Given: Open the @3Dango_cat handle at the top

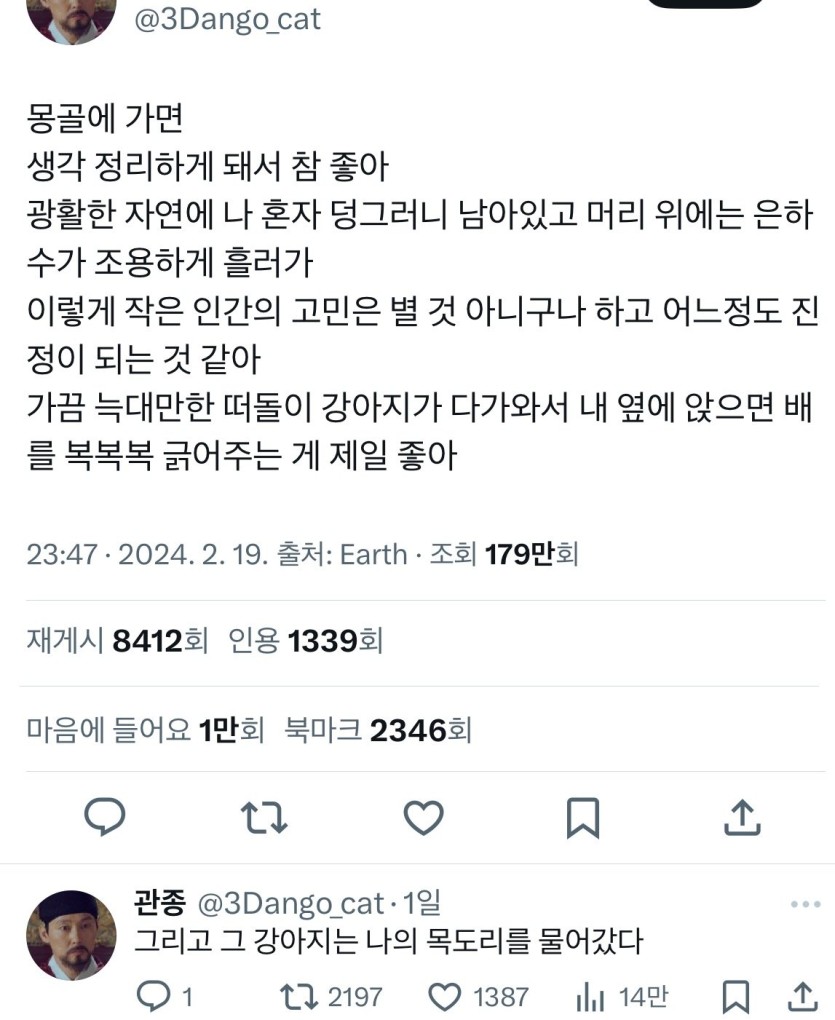Looking at the screenshot, I should (x=227, y=19).
